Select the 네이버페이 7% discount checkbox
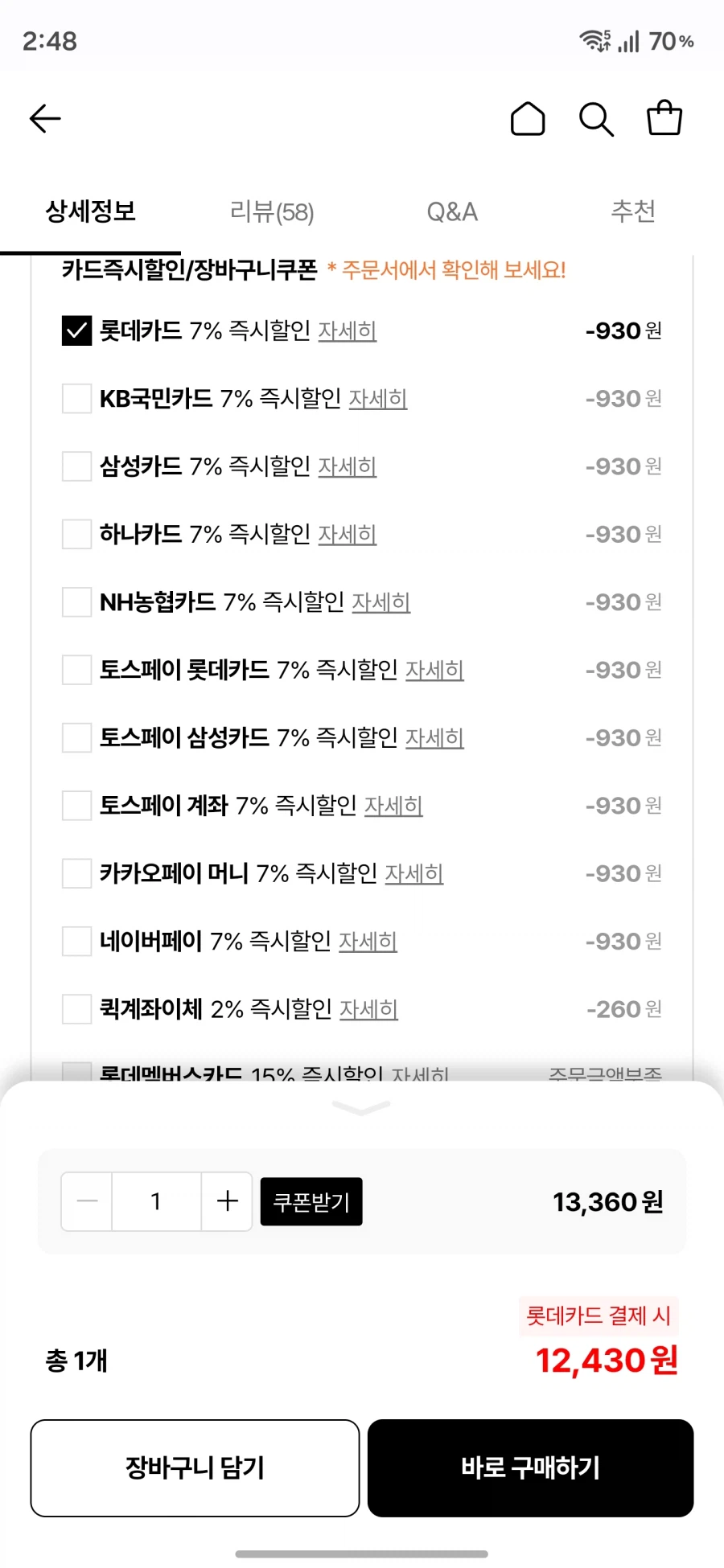The width and height of the screenshot is (724, 1568). pyautogui.click(x=76, y=941)
